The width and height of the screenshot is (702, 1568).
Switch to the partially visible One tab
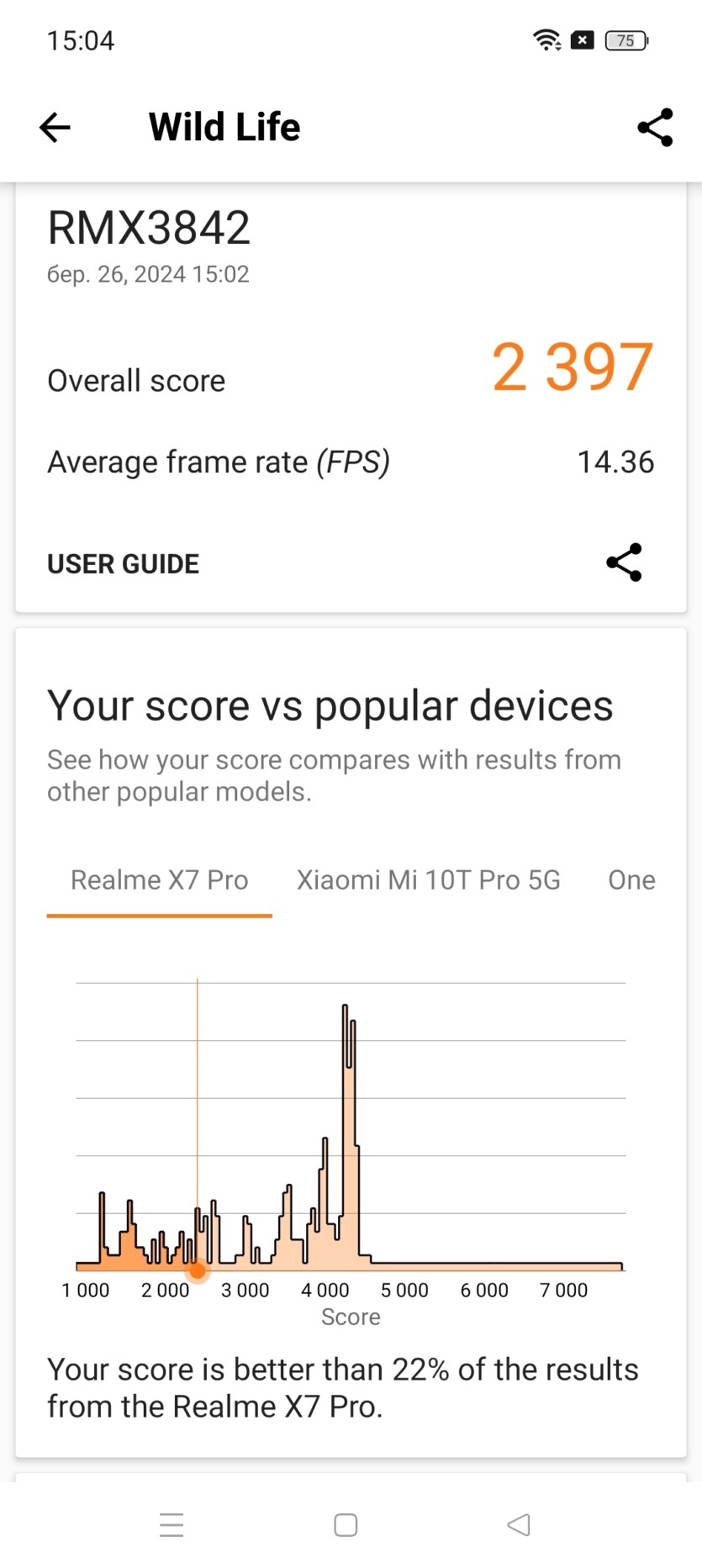[631, 880]
